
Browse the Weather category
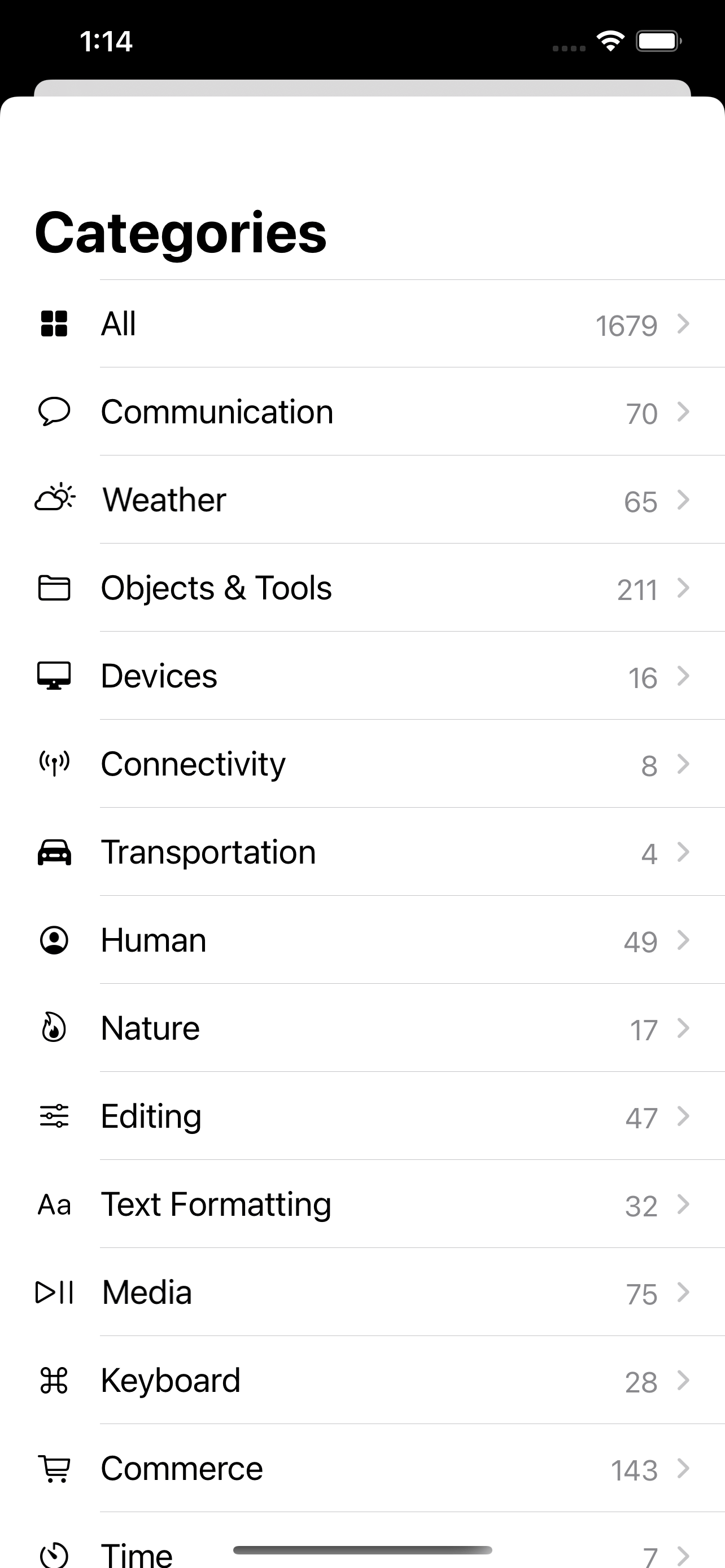coord(362,500)
